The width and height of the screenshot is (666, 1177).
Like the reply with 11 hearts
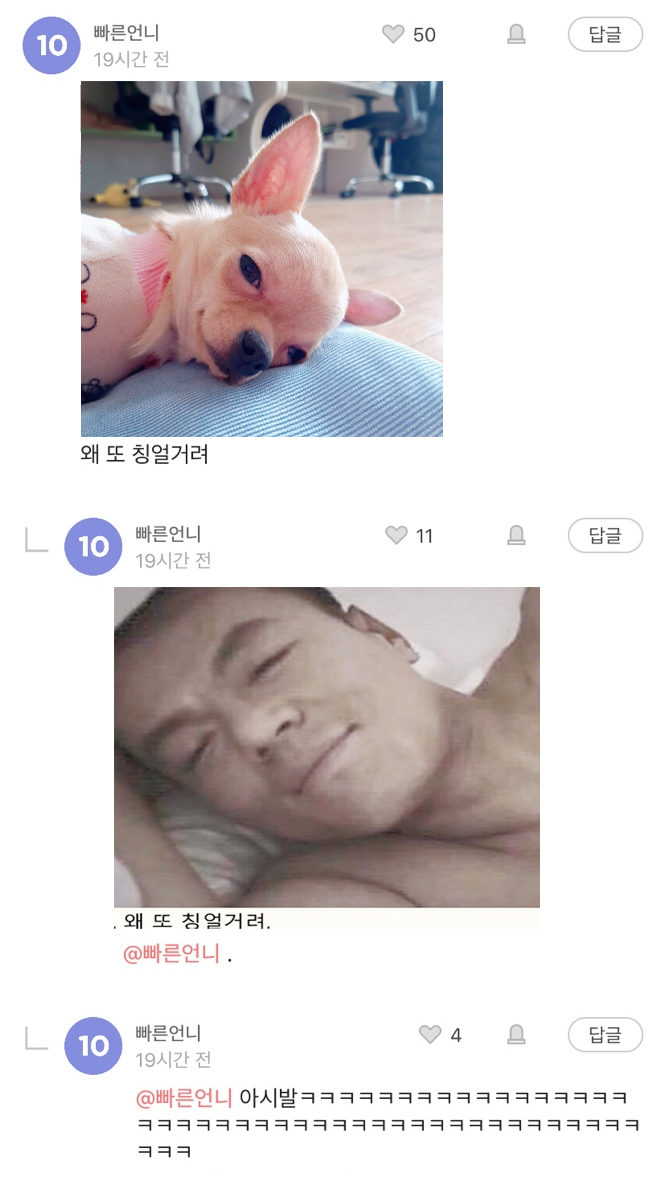[x=396, y=536]
